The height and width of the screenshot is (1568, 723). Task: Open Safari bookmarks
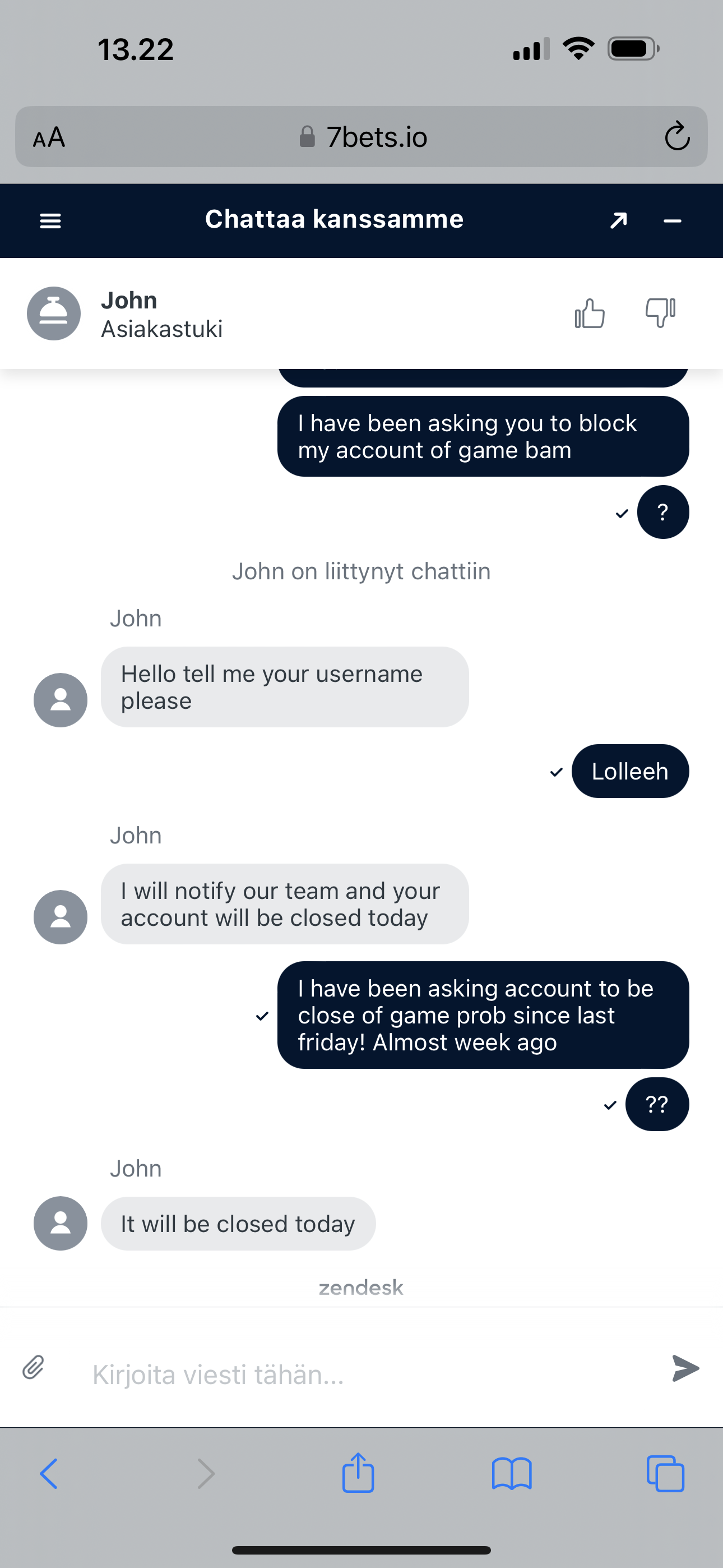point(511,1474)
